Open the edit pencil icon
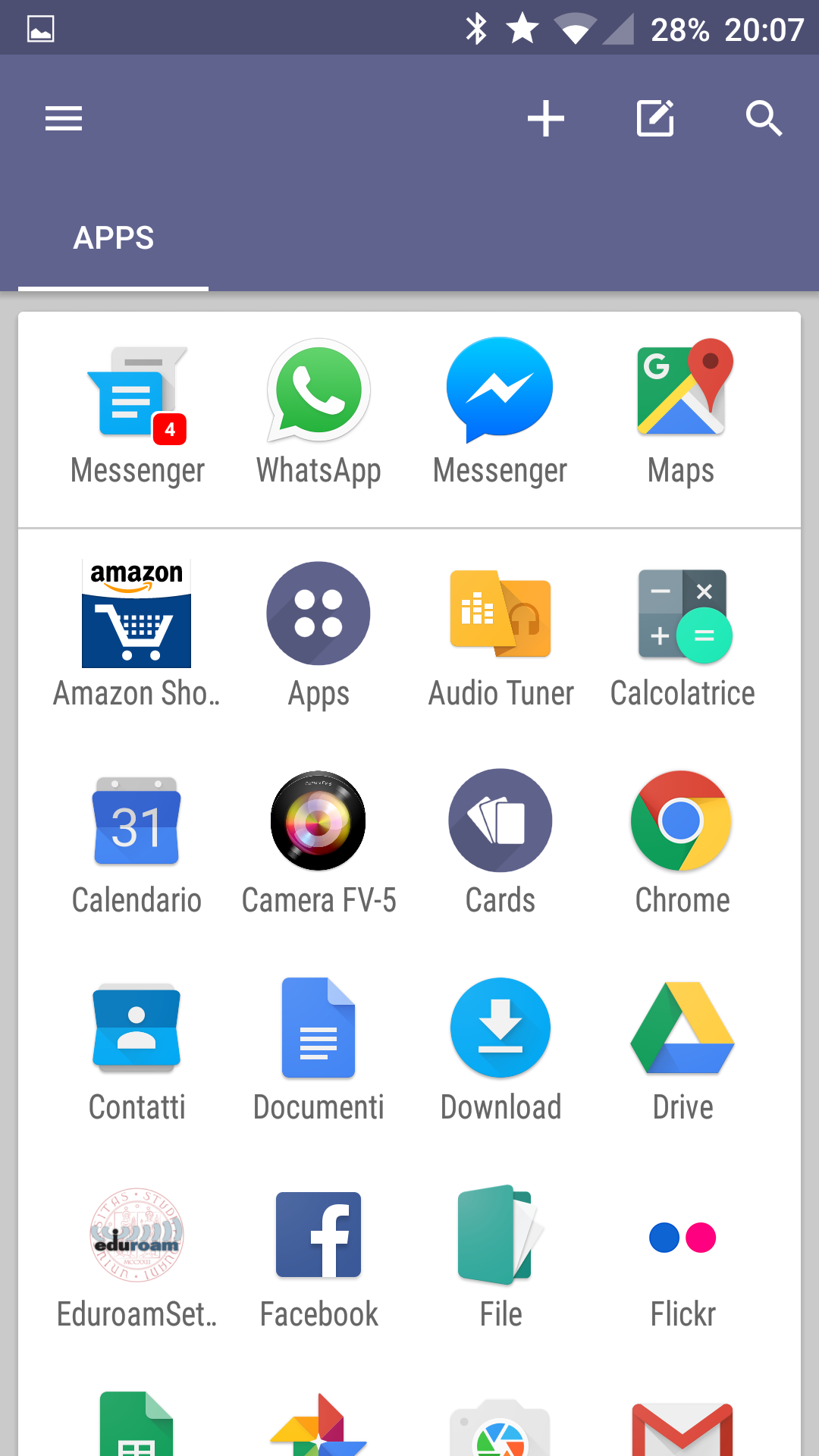The image size is (819, 1456). tap(655, 118)
